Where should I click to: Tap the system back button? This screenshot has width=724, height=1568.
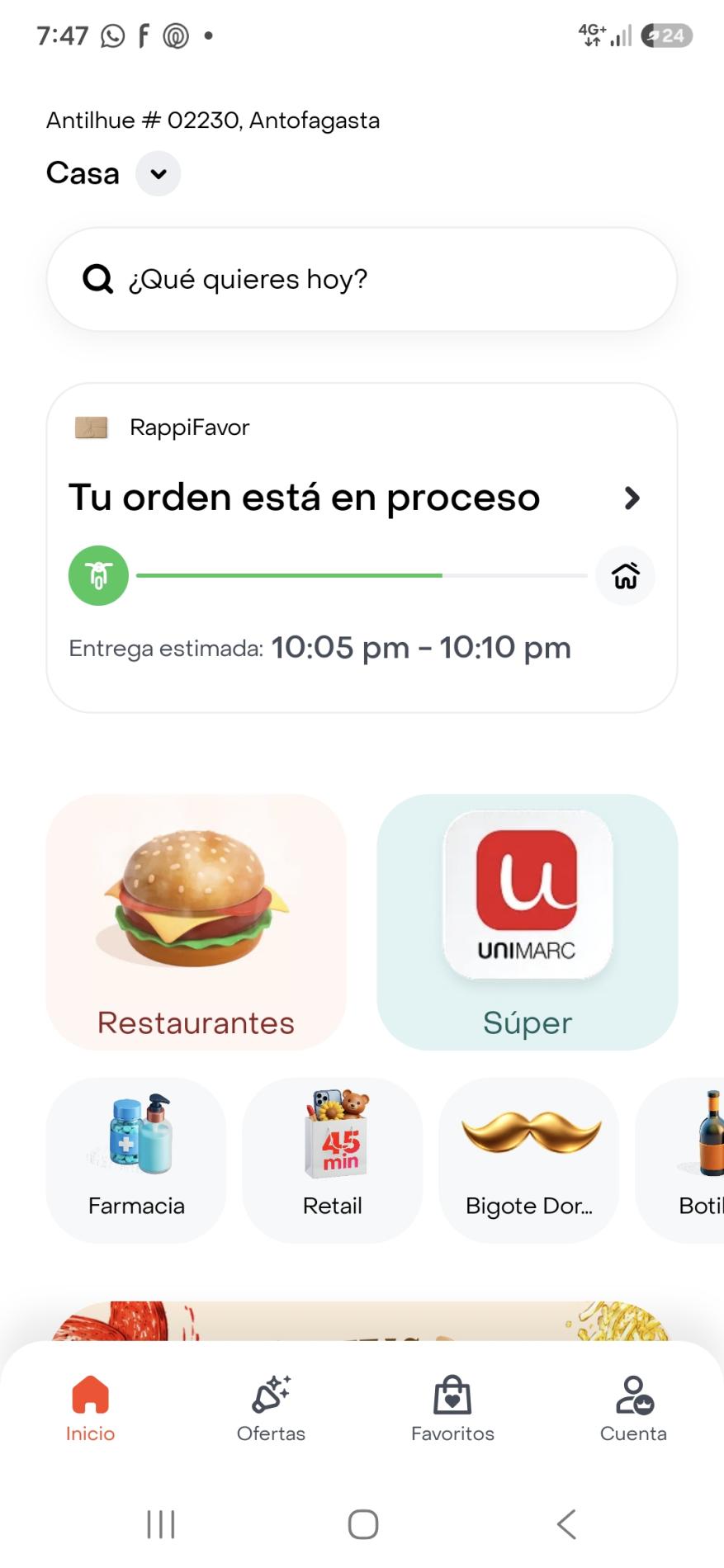click(x=566, y=1524)
